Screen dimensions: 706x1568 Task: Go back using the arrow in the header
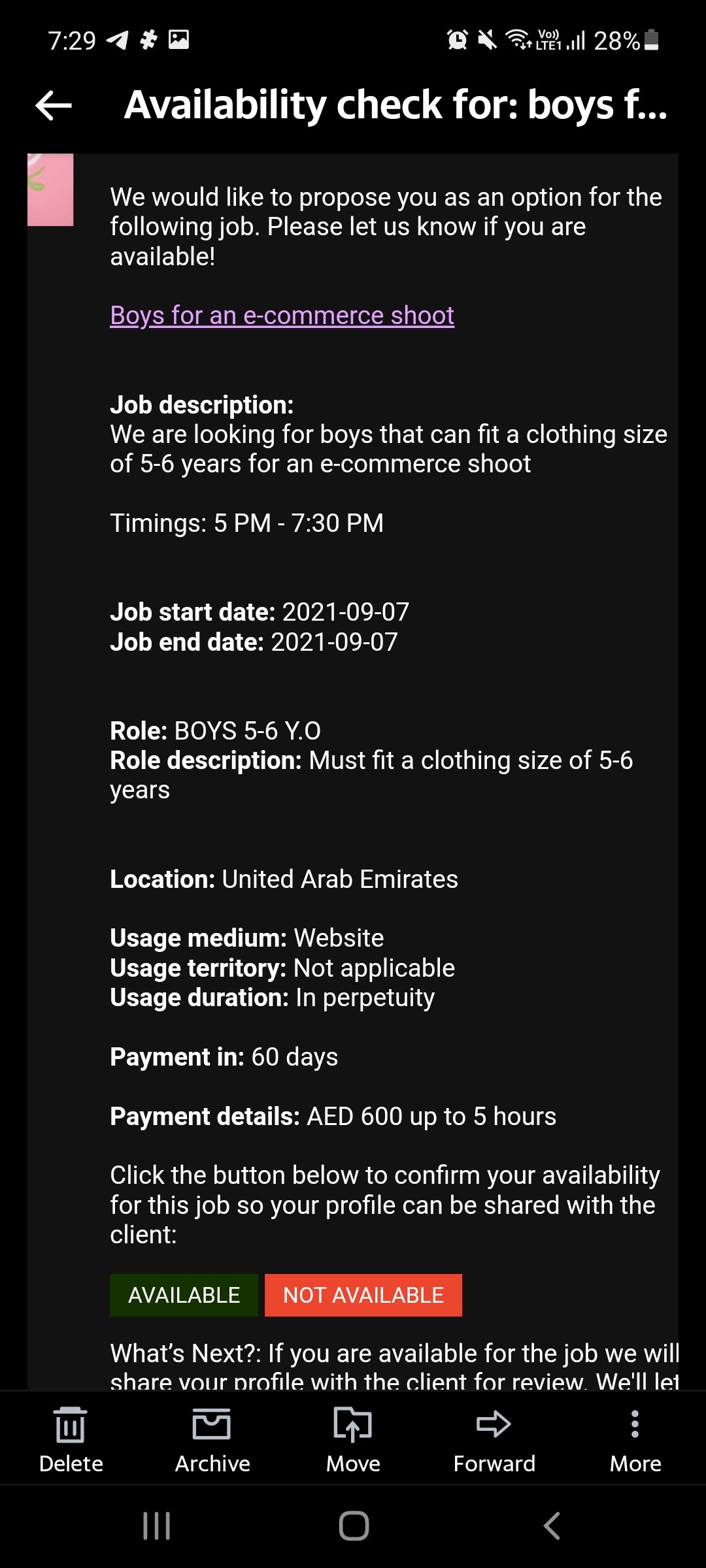tap(54, 105)
